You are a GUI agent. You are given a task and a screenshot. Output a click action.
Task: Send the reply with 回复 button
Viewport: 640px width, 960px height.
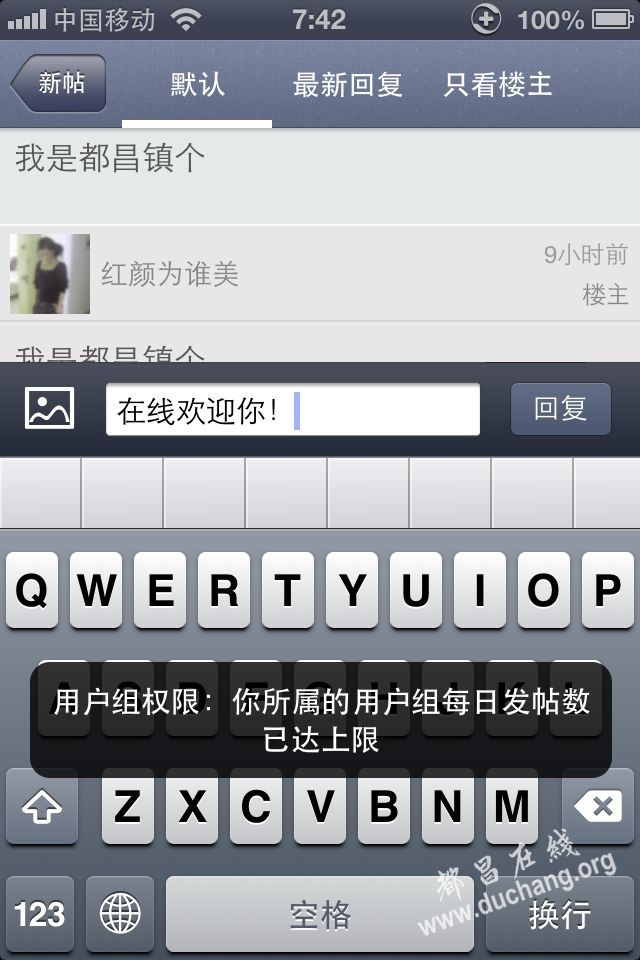tap(560, 409)
